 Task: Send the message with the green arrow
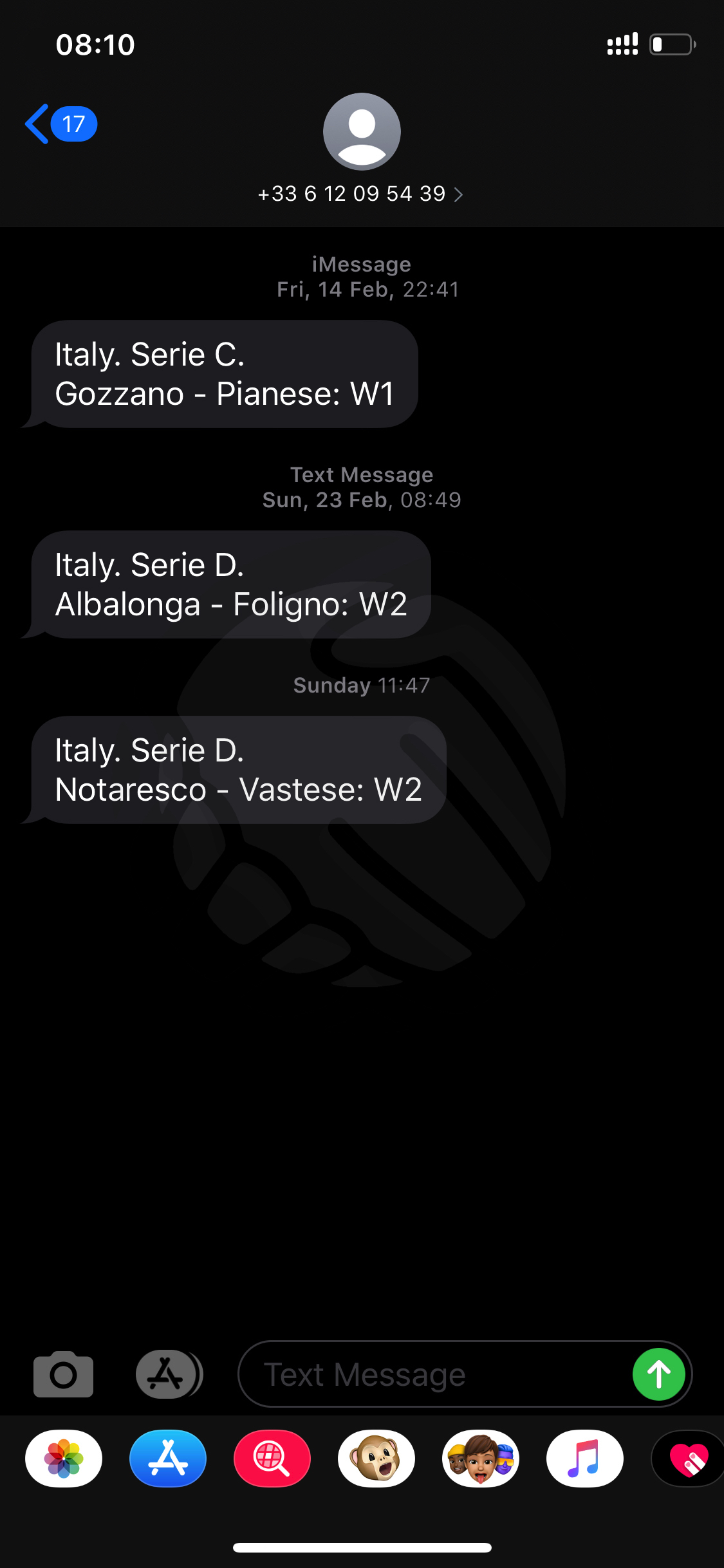659,1374
